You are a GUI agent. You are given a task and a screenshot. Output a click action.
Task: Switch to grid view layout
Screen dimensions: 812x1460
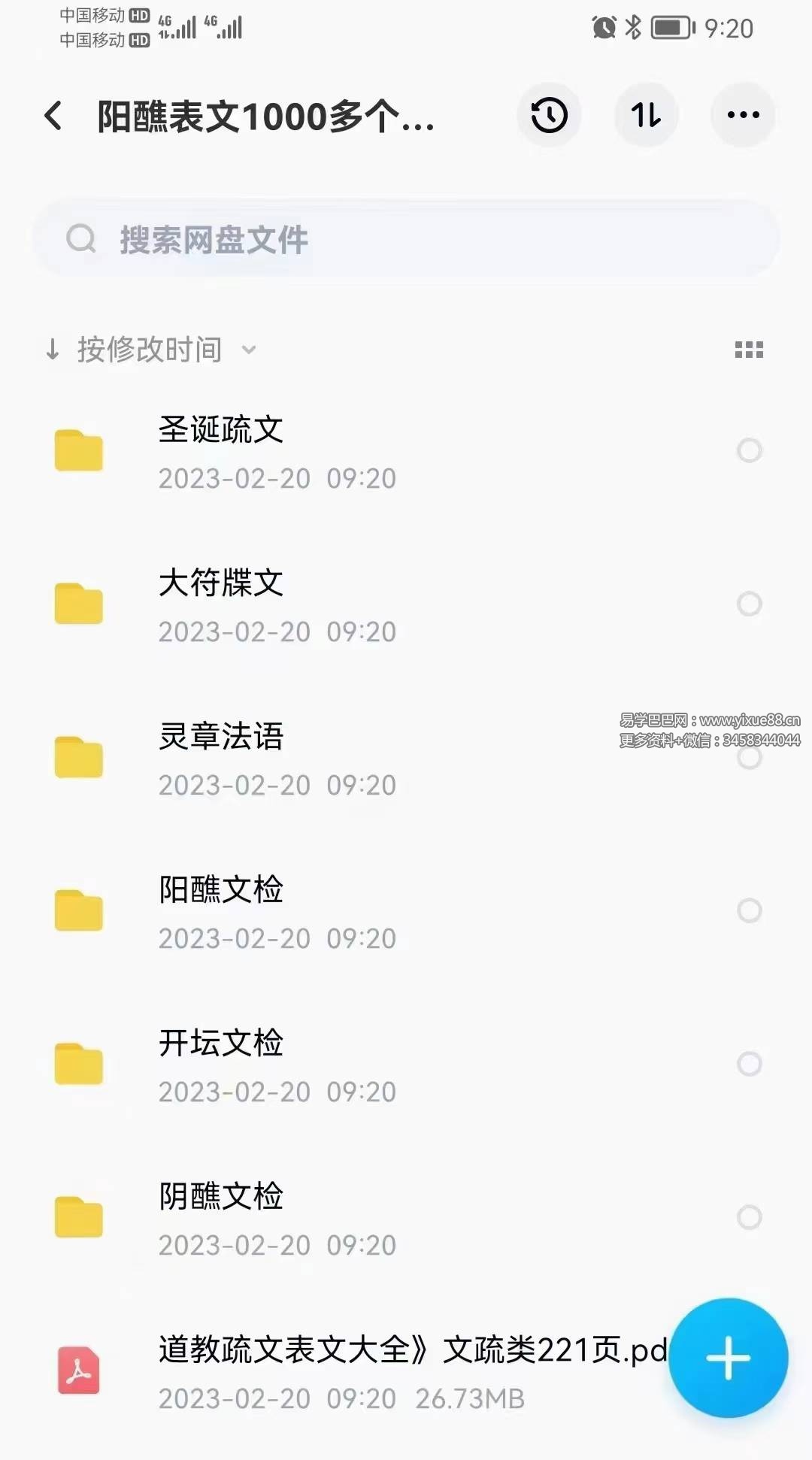(749, 350)
